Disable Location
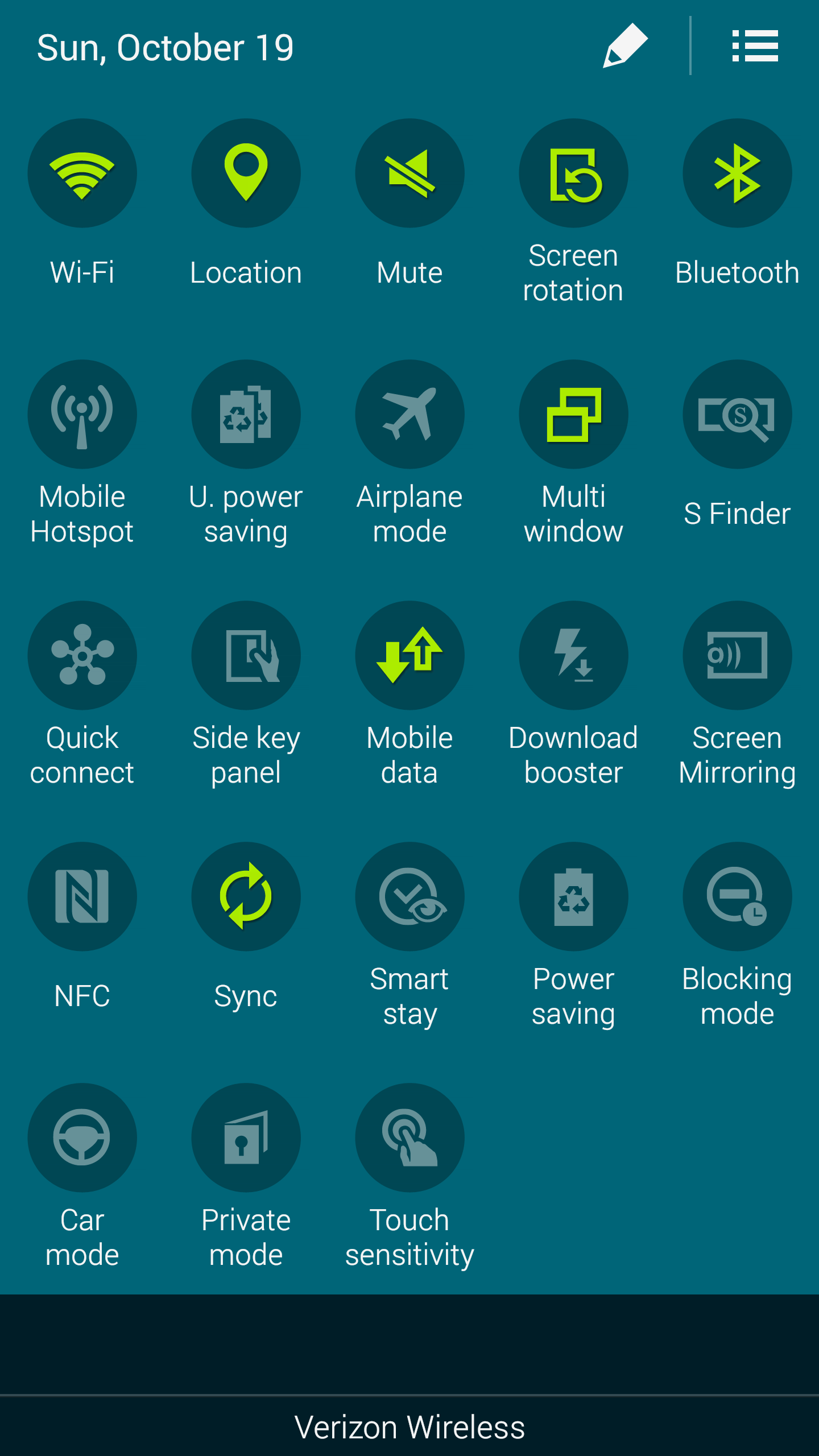This screenshot has height=1456, width=819. (246, 173)
